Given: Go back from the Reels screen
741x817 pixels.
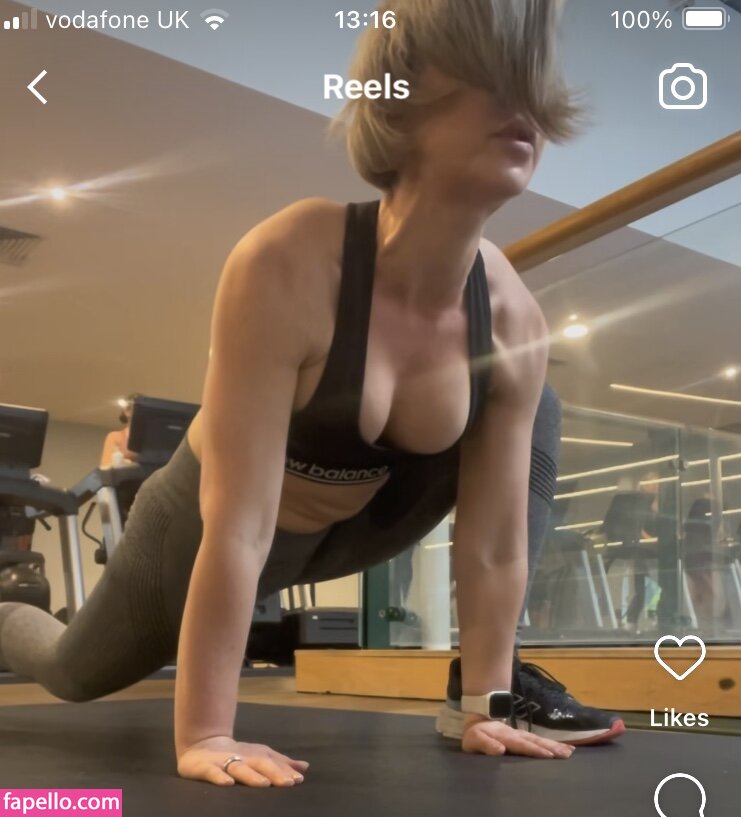Looking at the screenshot, I should (x=37, y=88).
